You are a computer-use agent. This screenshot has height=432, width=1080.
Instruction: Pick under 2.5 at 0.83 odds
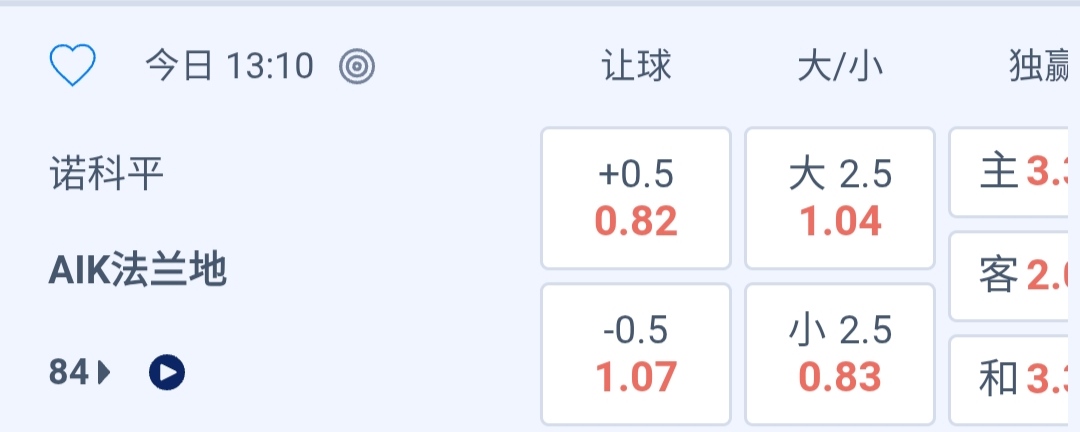point(840,354)
